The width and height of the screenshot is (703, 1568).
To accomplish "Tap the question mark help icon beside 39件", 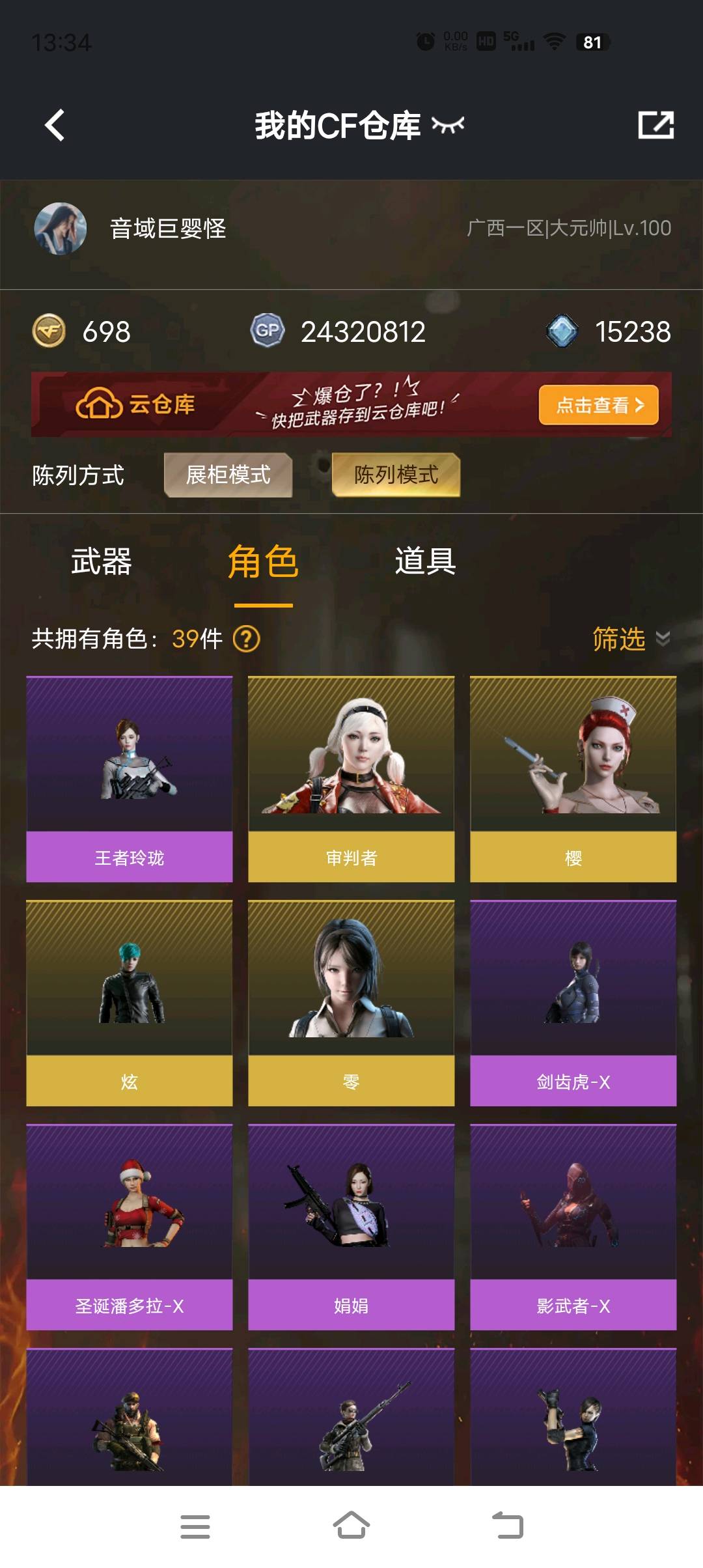I will pos(247,639).
